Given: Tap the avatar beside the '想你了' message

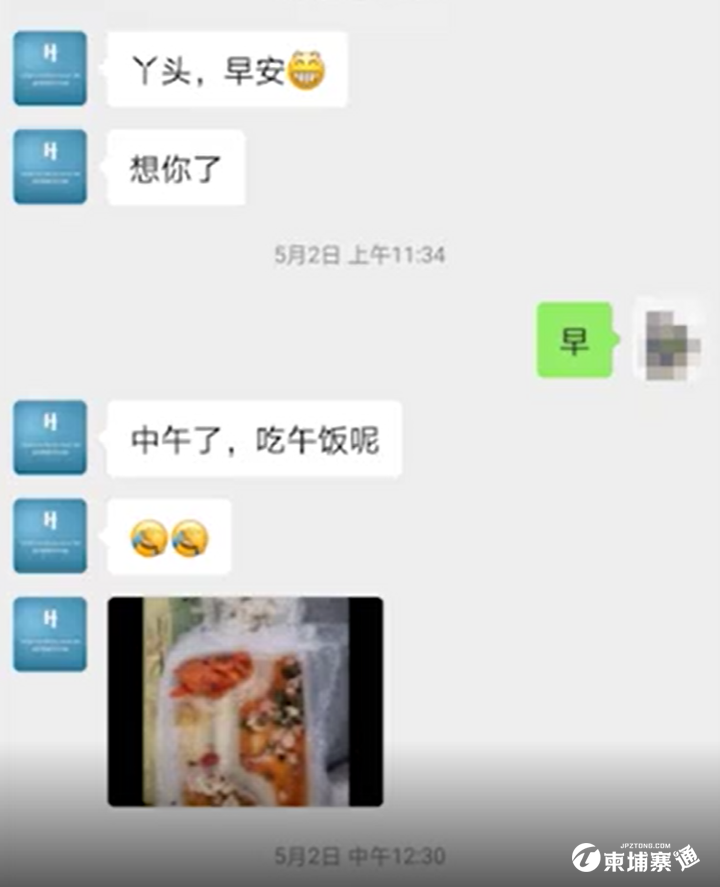Looking at the screenshot, I should pyautogui.click(x=50, y=167).
